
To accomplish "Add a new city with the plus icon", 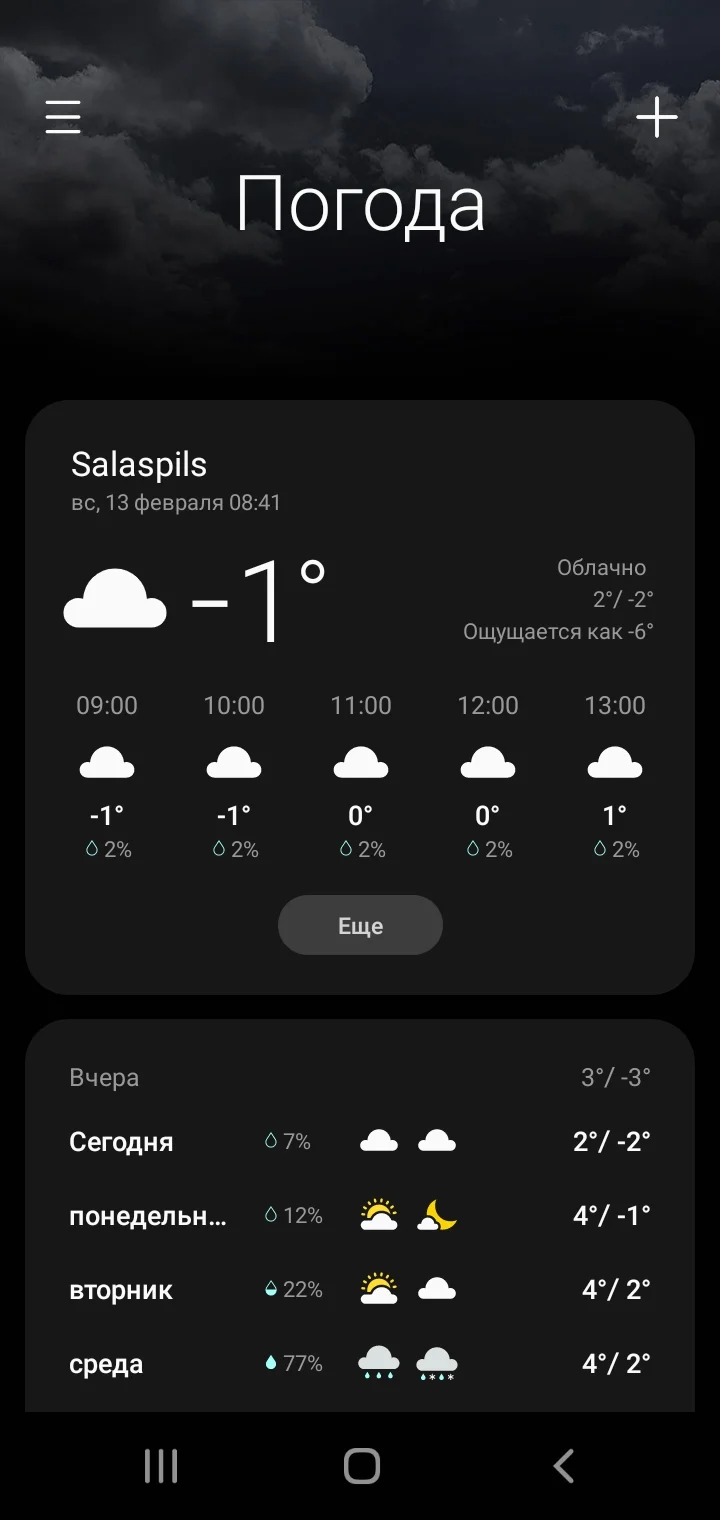I will click(x=657, y=117).
